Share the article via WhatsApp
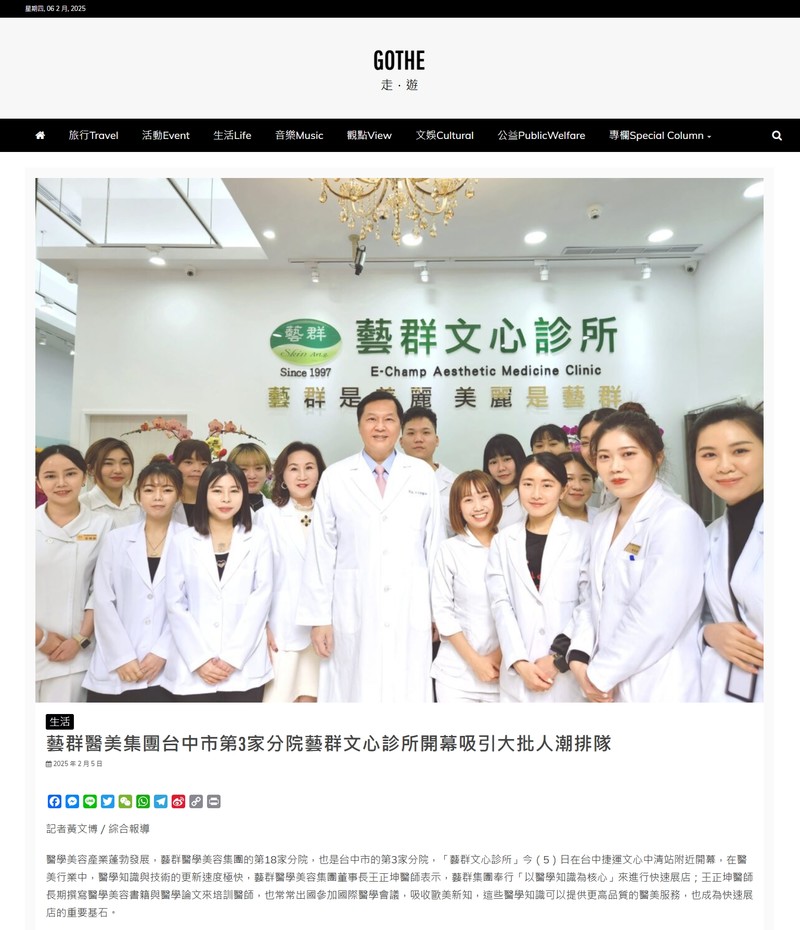Screen dimensions: 800x930 (143, 801)
